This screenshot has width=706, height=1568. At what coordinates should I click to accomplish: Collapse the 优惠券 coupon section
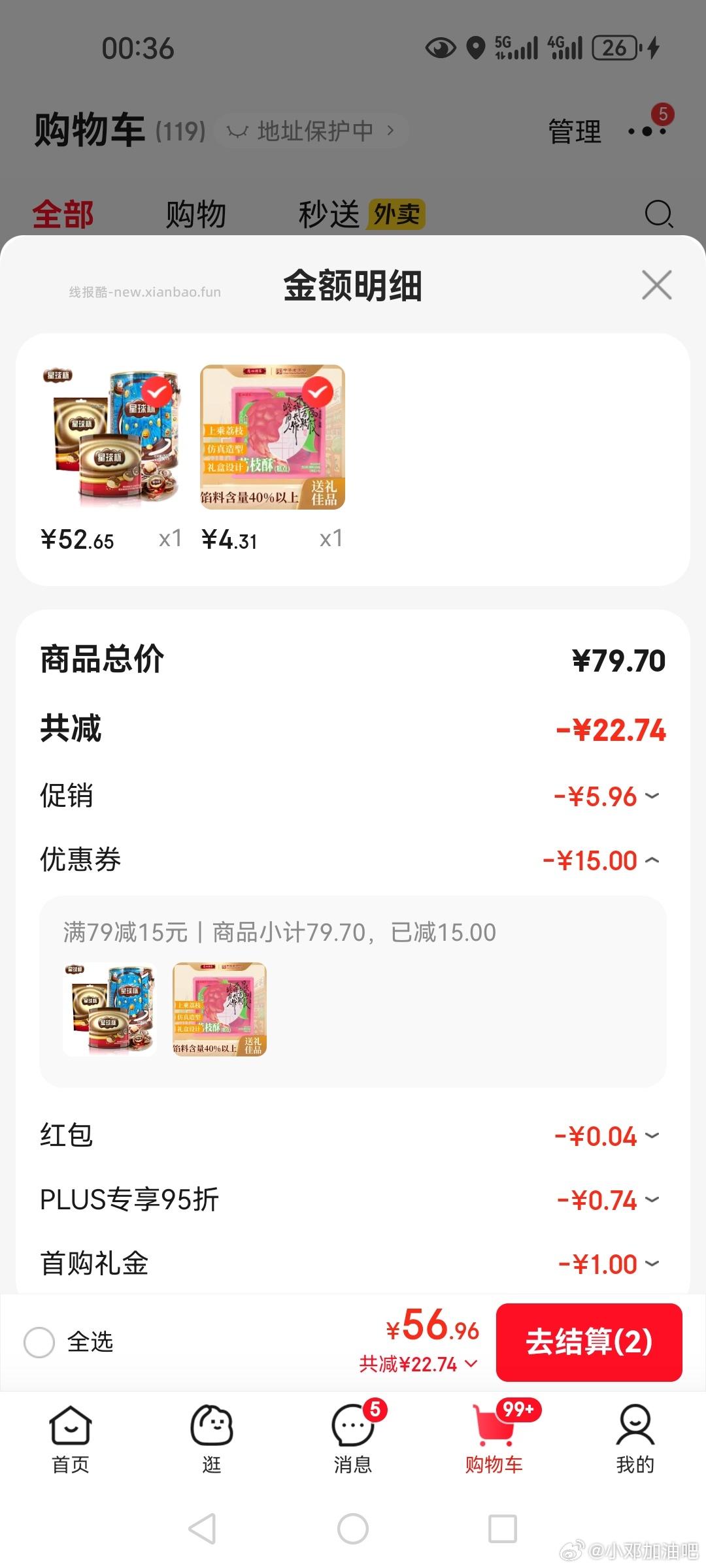point(650,860)
